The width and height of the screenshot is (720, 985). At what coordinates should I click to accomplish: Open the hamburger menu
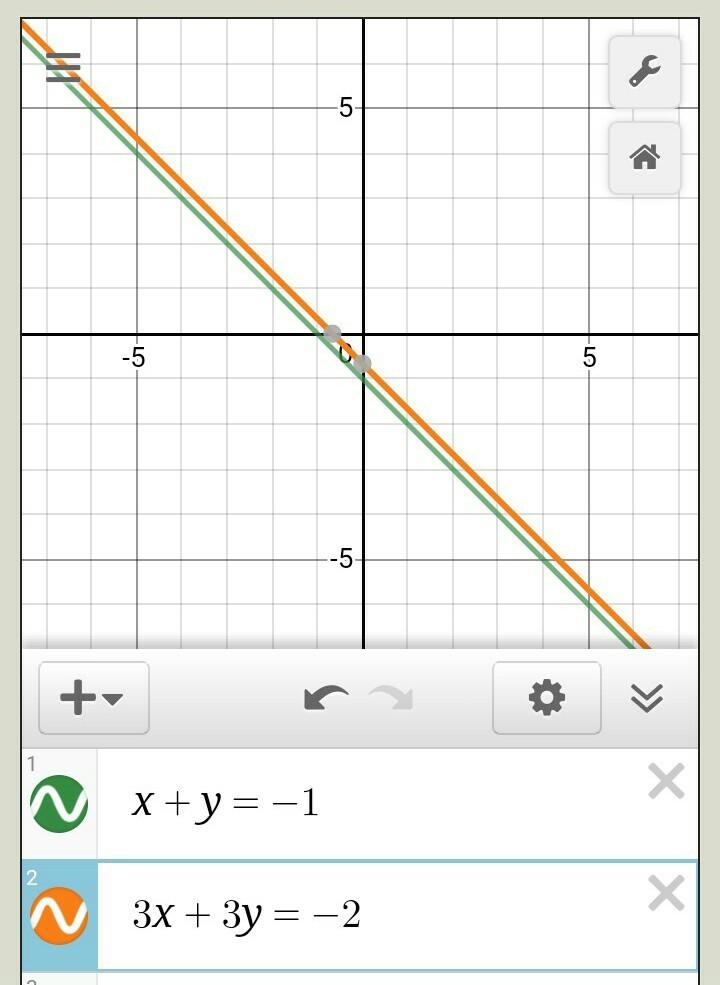pos(63,66)
